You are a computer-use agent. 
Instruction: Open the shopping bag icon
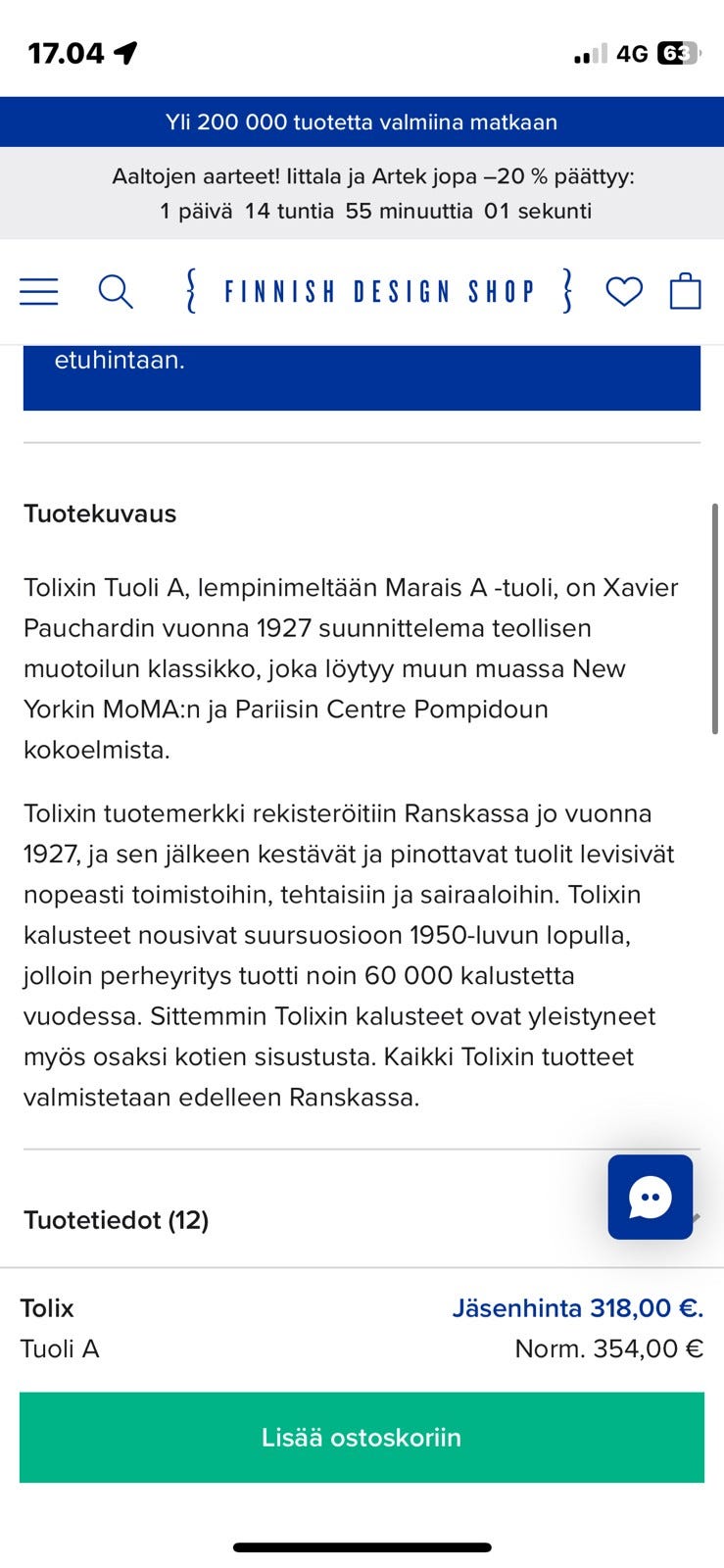tap(686, 291)
